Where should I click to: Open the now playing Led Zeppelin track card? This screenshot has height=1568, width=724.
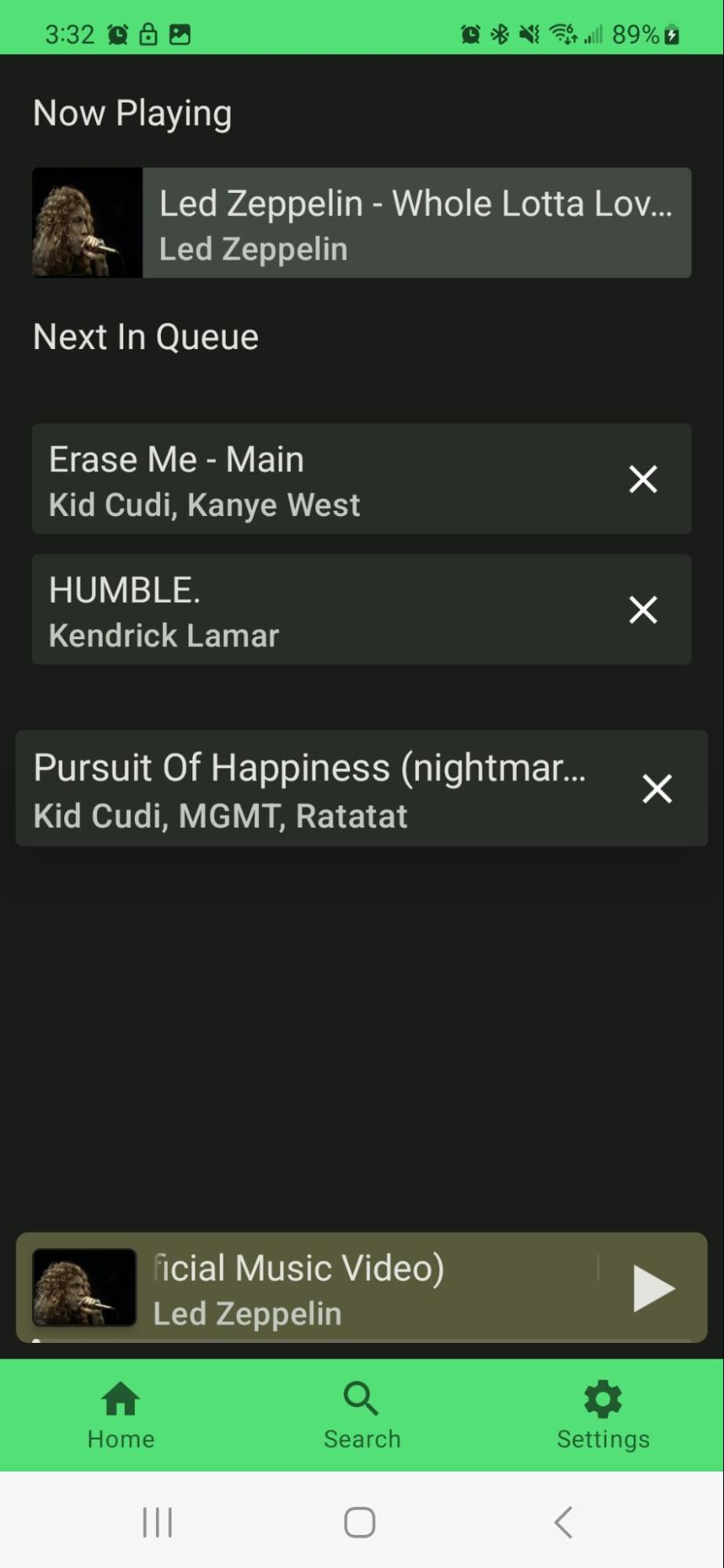point(361,223)
